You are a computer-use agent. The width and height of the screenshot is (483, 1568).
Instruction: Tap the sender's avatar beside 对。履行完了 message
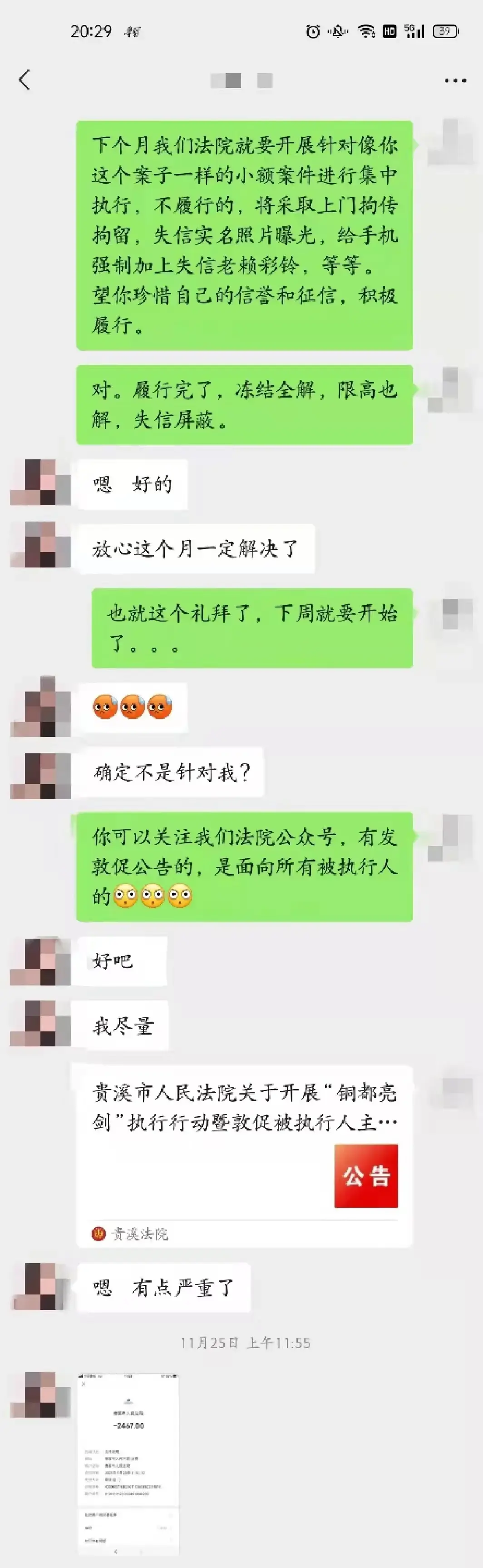click(x=450, y=390)
